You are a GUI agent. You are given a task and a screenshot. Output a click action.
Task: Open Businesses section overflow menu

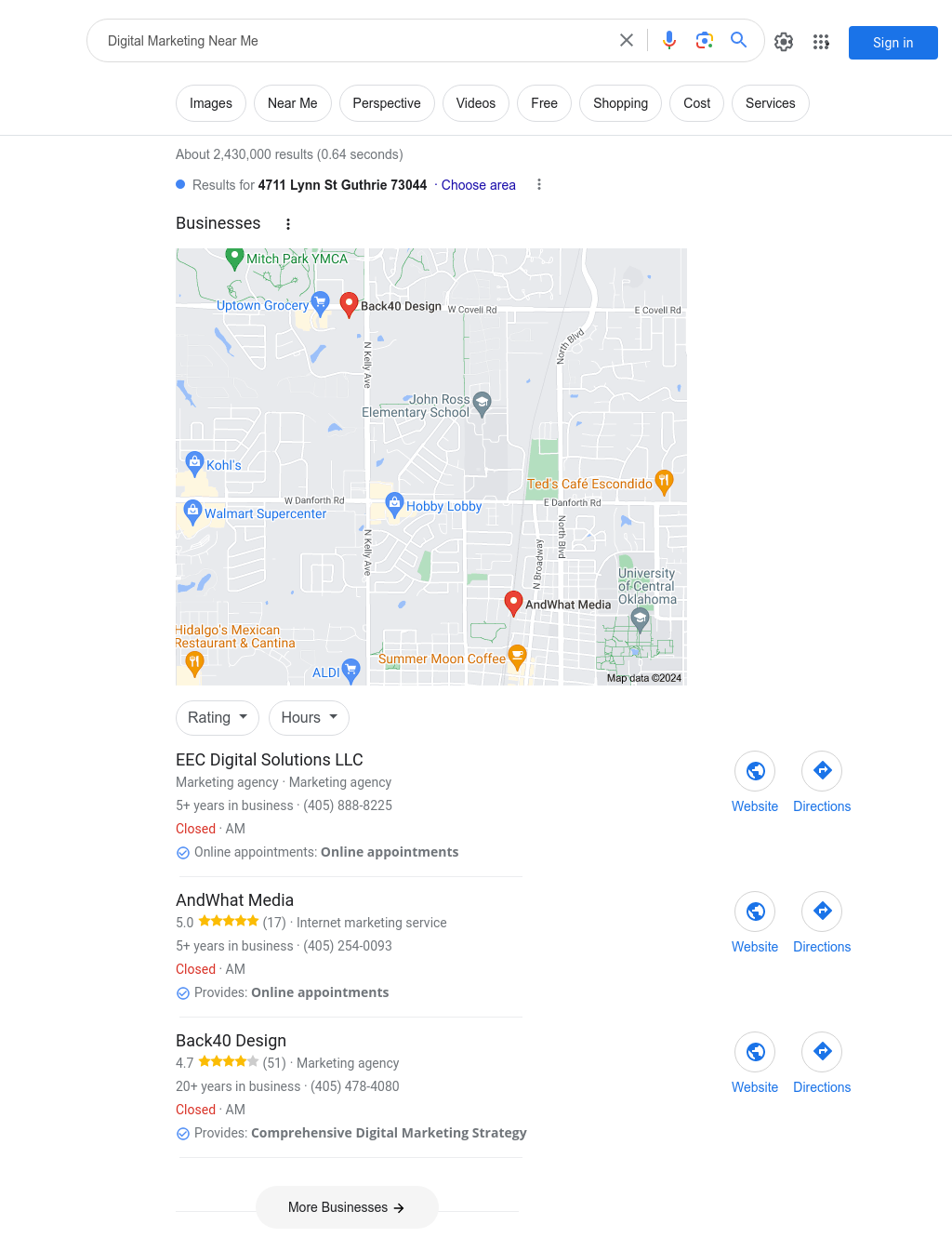pyautogui.click(x=288, y=224)
